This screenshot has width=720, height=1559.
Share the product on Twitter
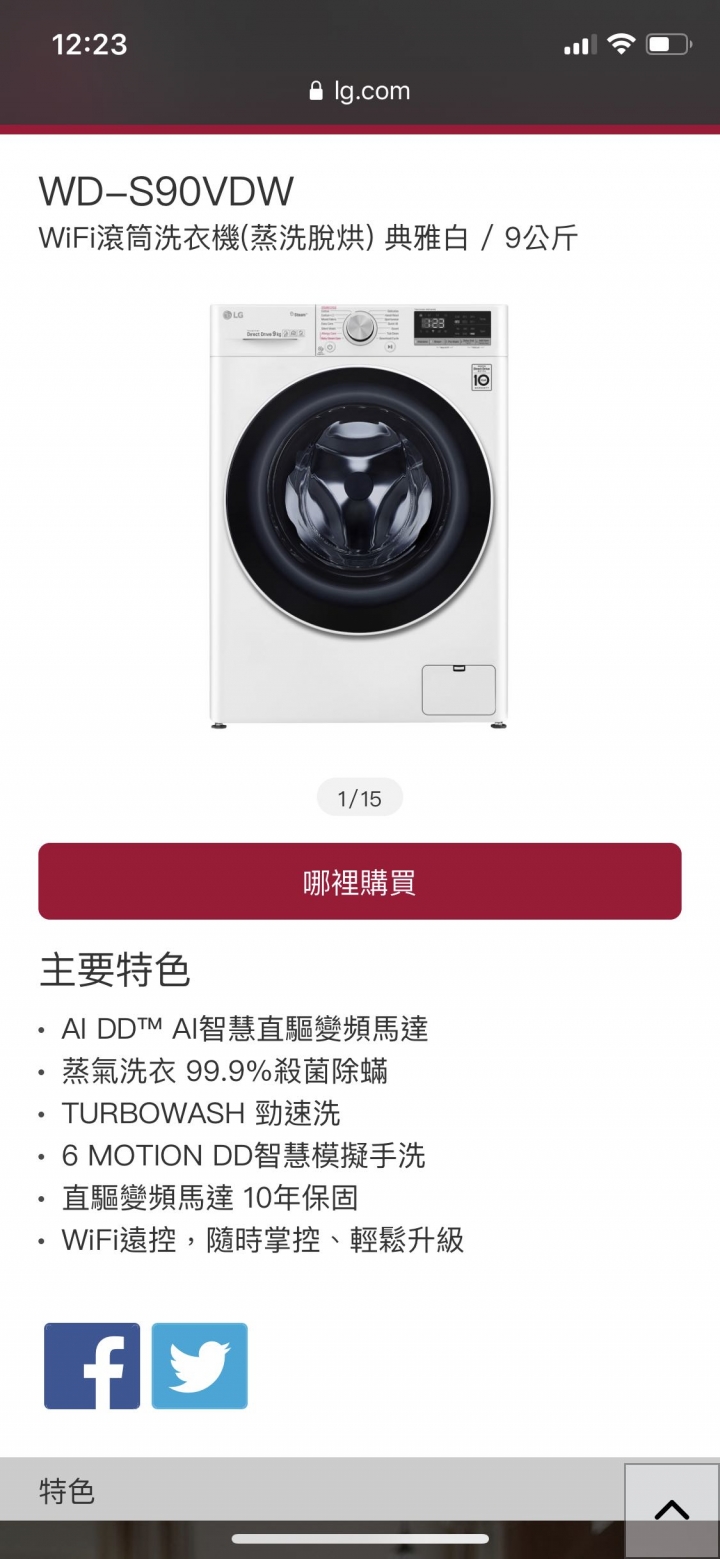click(199, 1366)
